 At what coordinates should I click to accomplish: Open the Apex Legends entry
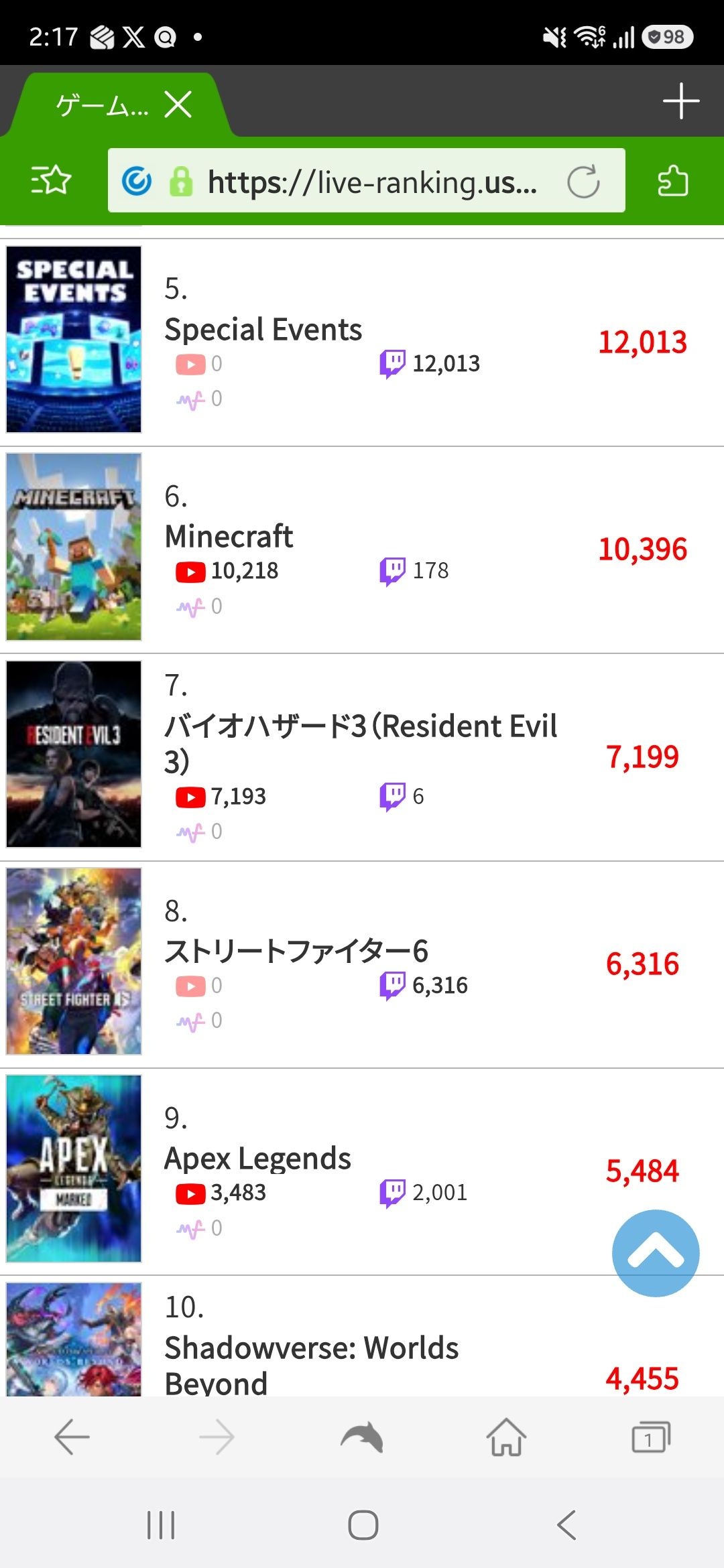tap(362, 1171)
